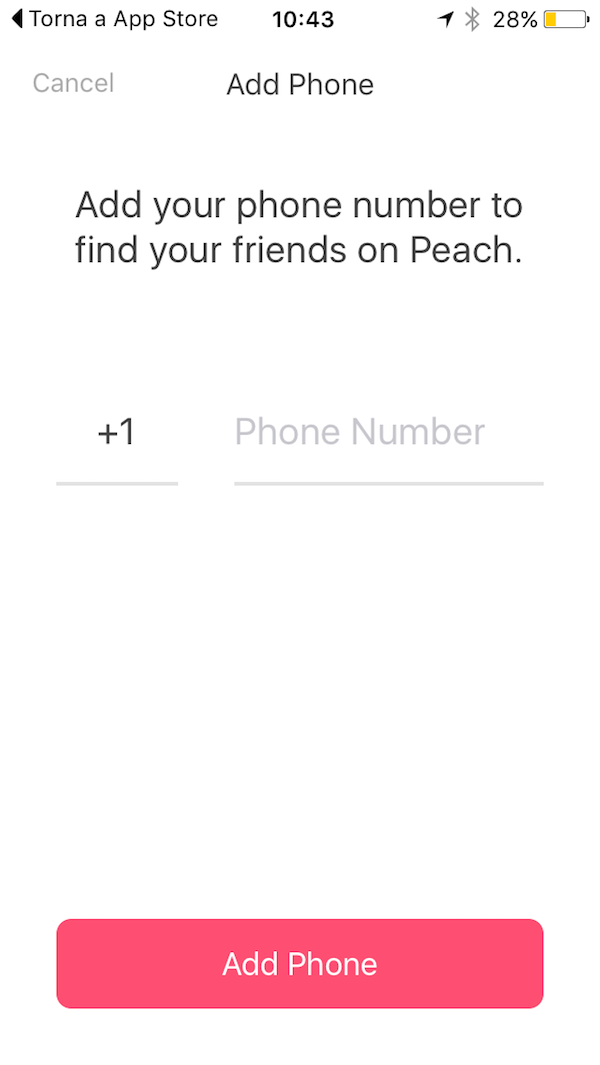The image size is (600, 1065).
Task: Change the +1 country code
Action: coord(117,433)
